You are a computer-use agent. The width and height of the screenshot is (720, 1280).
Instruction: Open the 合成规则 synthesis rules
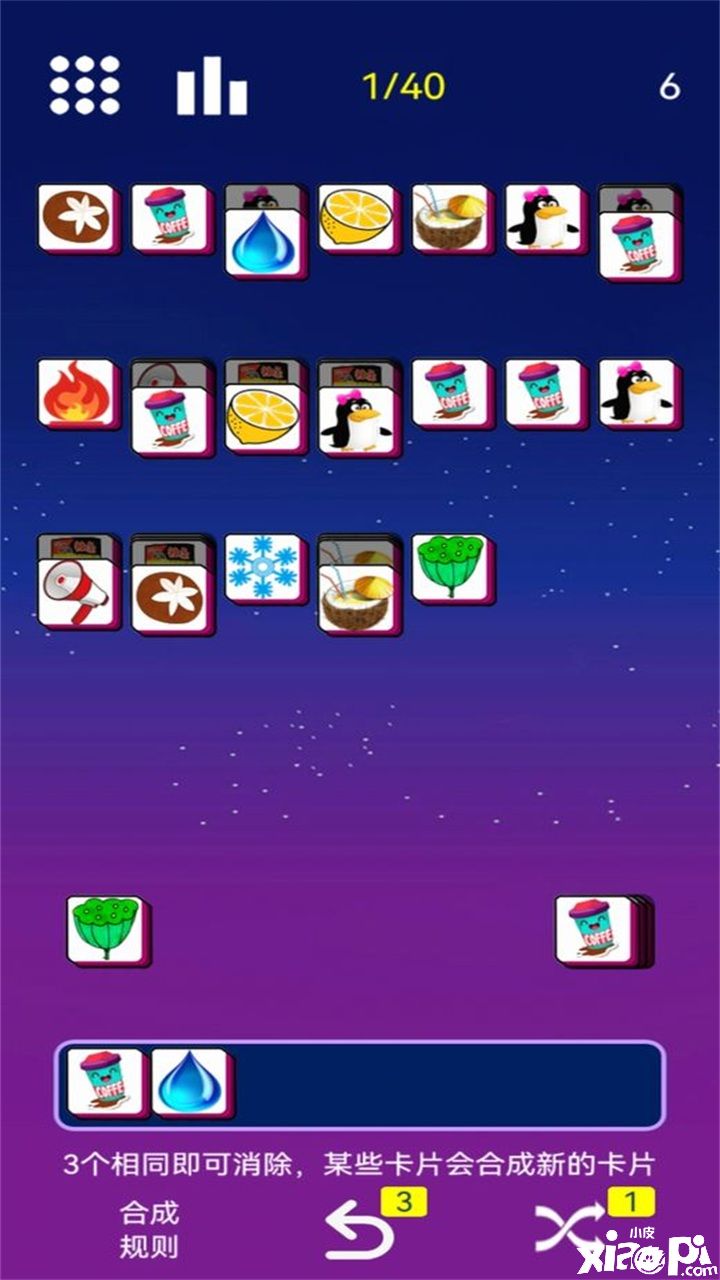click(x=149, y=1229)
